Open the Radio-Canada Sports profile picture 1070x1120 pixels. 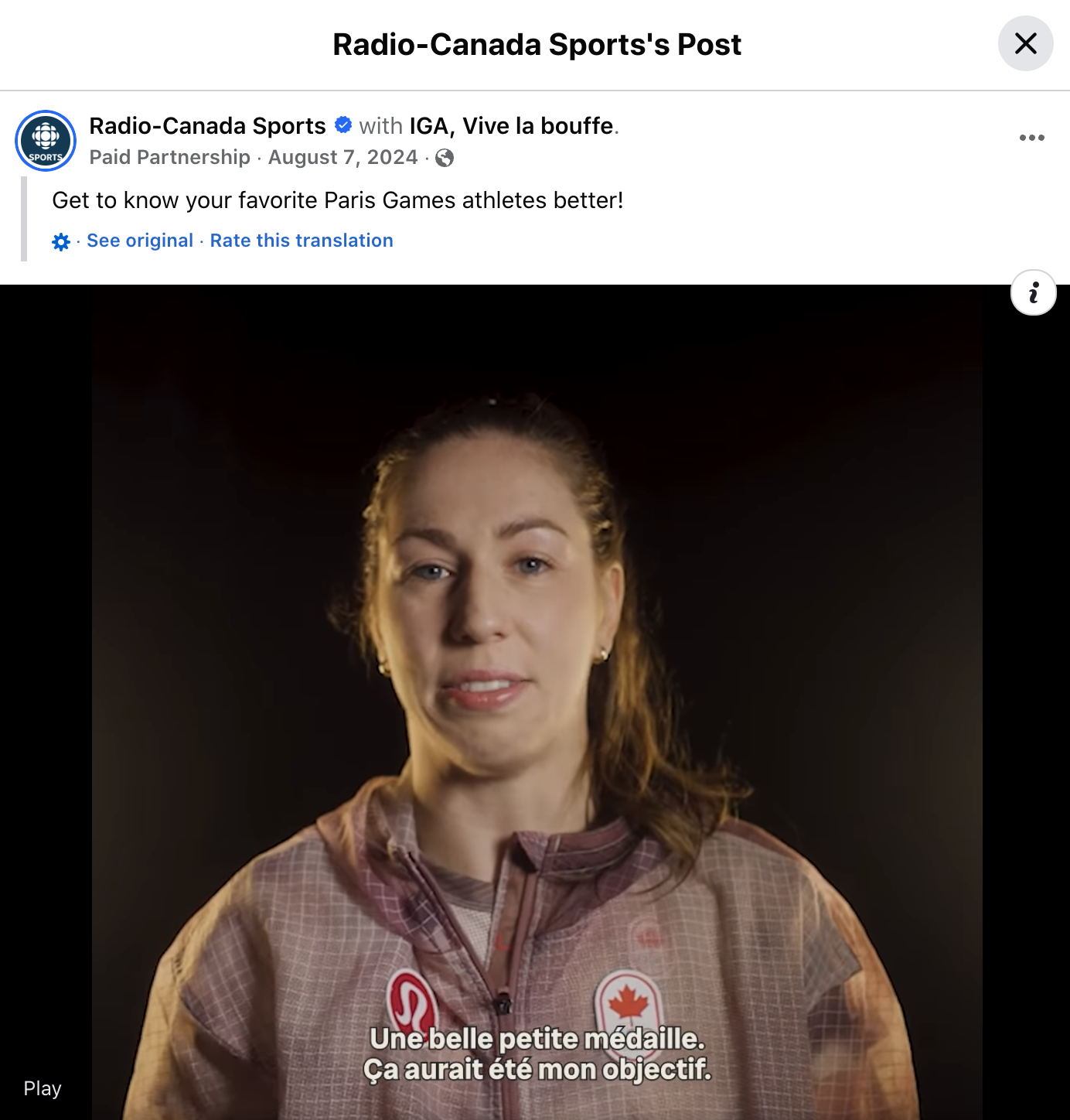(46, 141)
